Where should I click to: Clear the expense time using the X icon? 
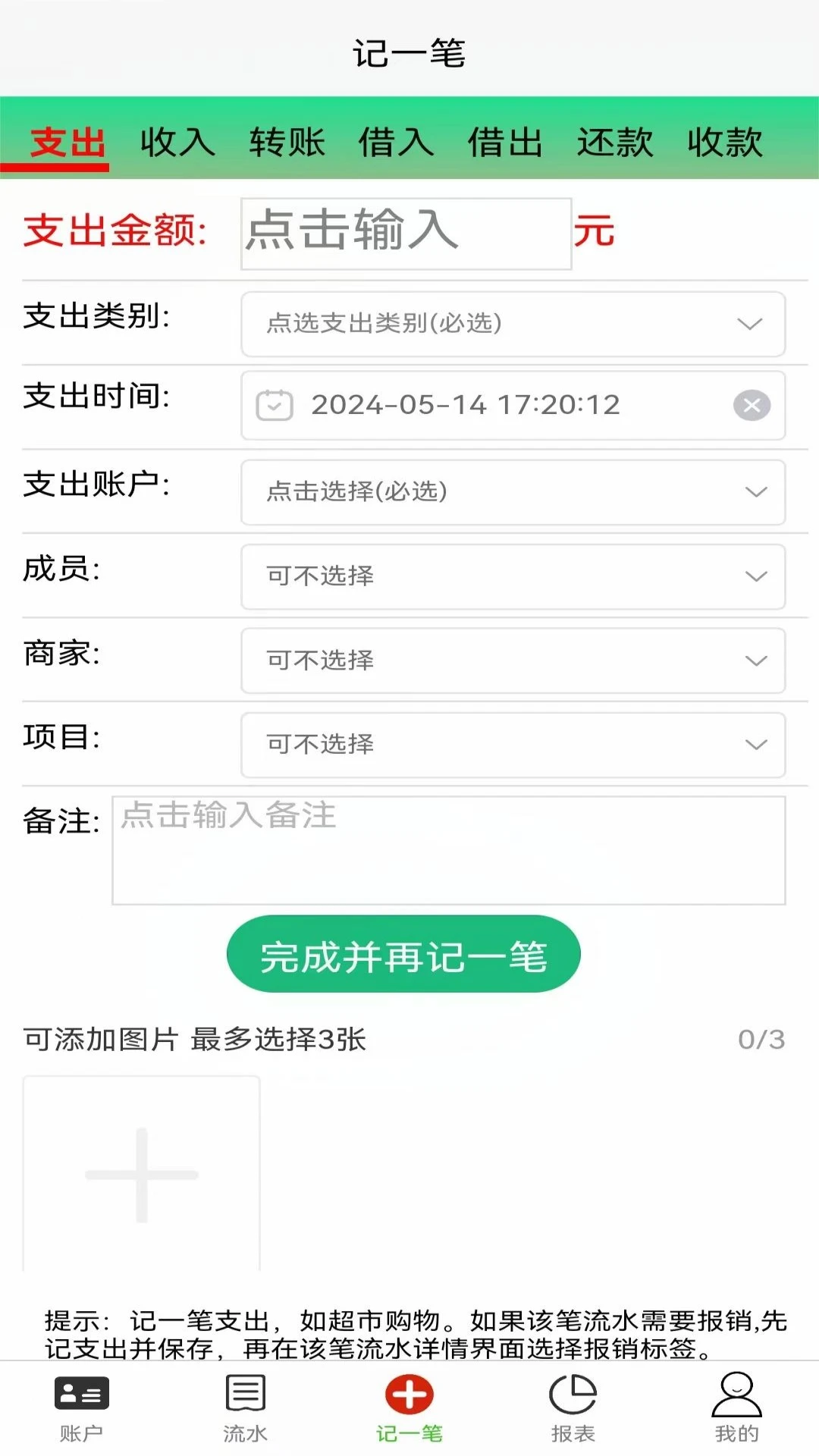click(x=752, y=406)
